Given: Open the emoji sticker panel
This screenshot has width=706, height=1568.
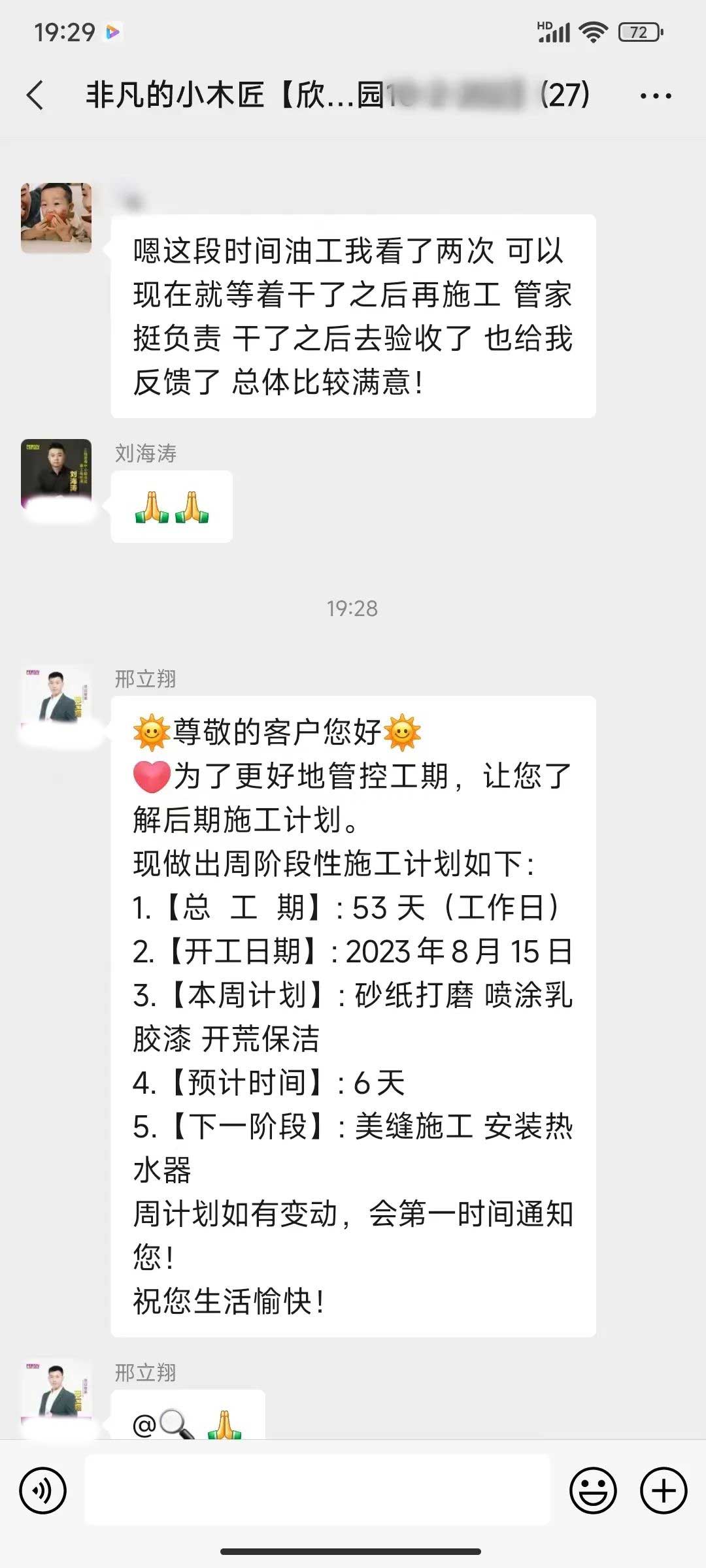Looking at the screenshot, I should point(593,1491).
